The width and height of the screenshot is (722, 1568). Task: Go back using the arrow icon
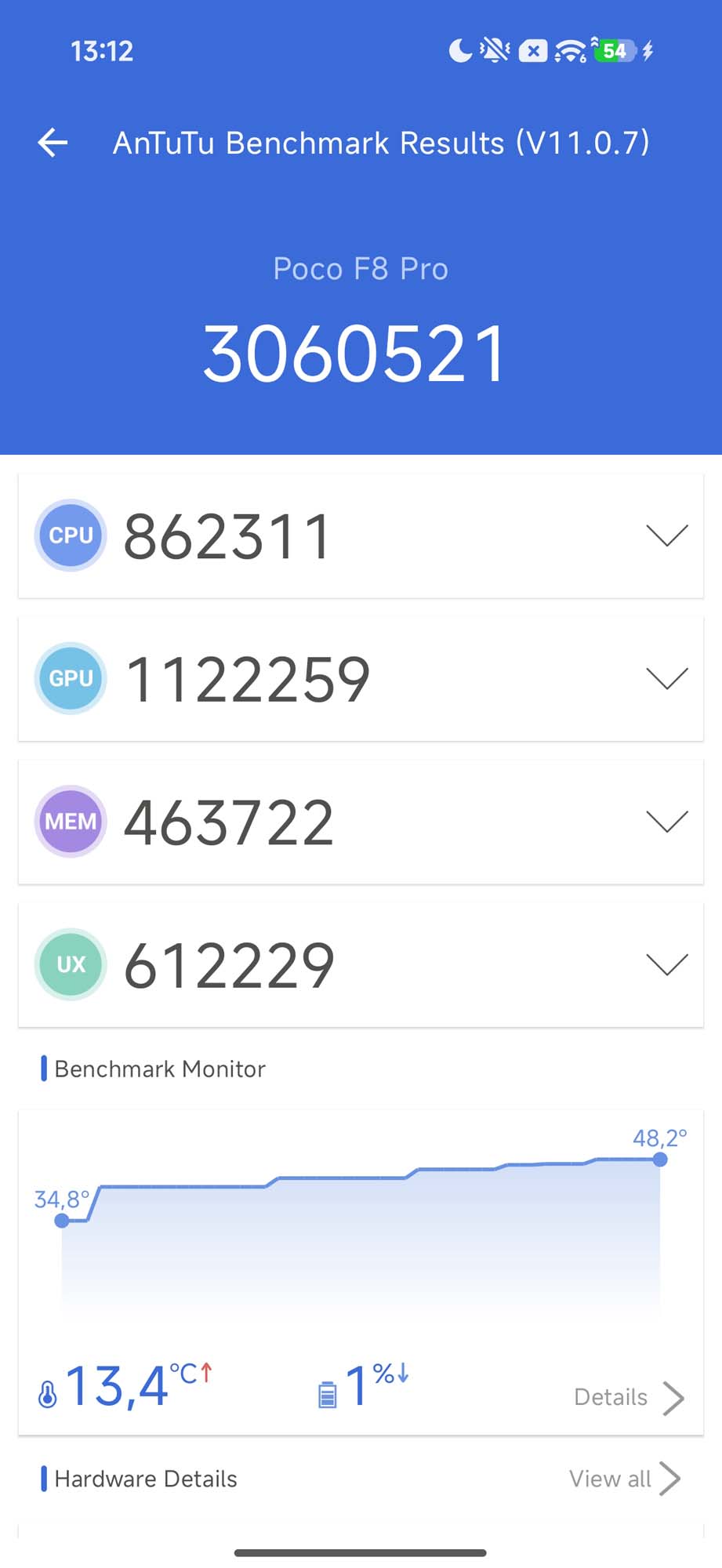click(53, 143)
